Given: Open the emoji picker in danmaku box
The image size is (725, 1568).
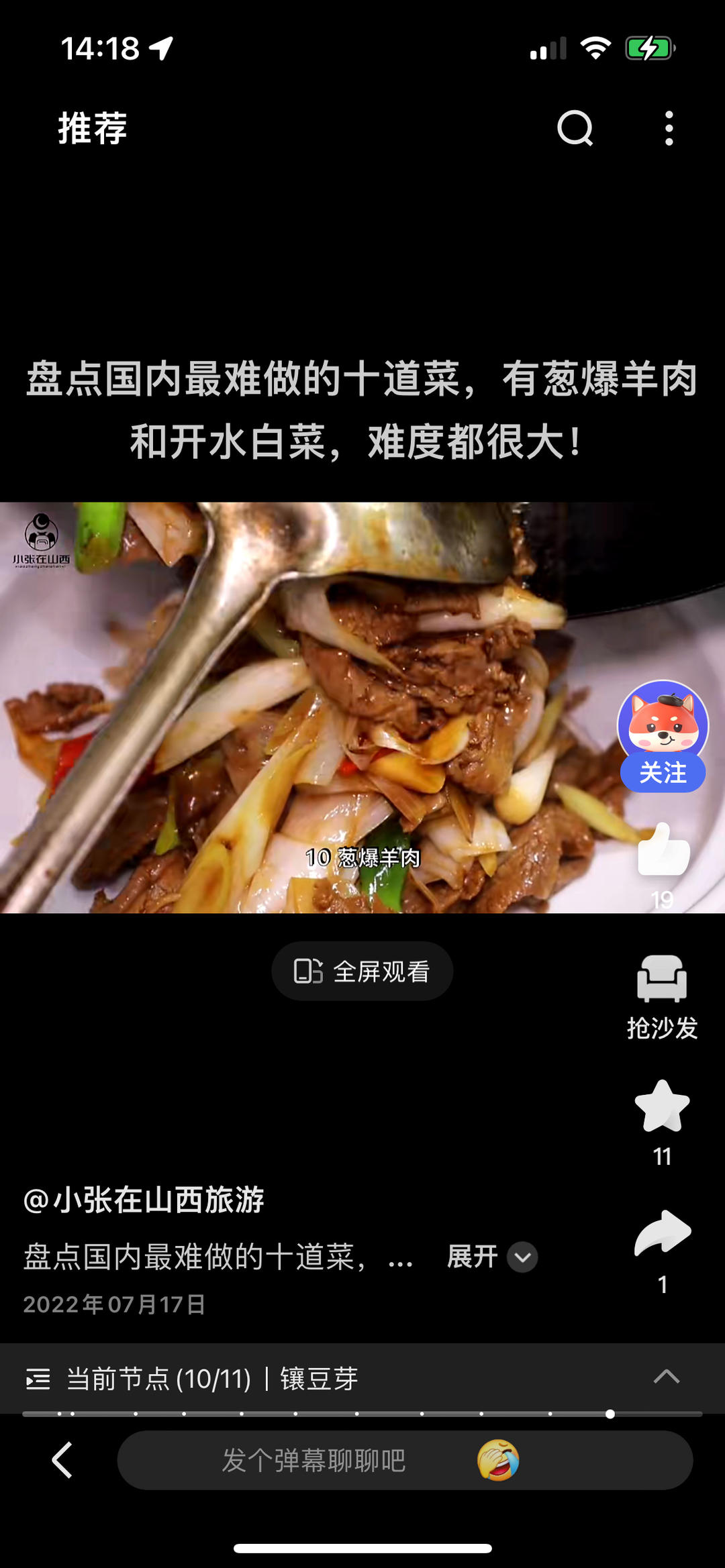Looking at the screenshot, I should [x=498, y=1460].
